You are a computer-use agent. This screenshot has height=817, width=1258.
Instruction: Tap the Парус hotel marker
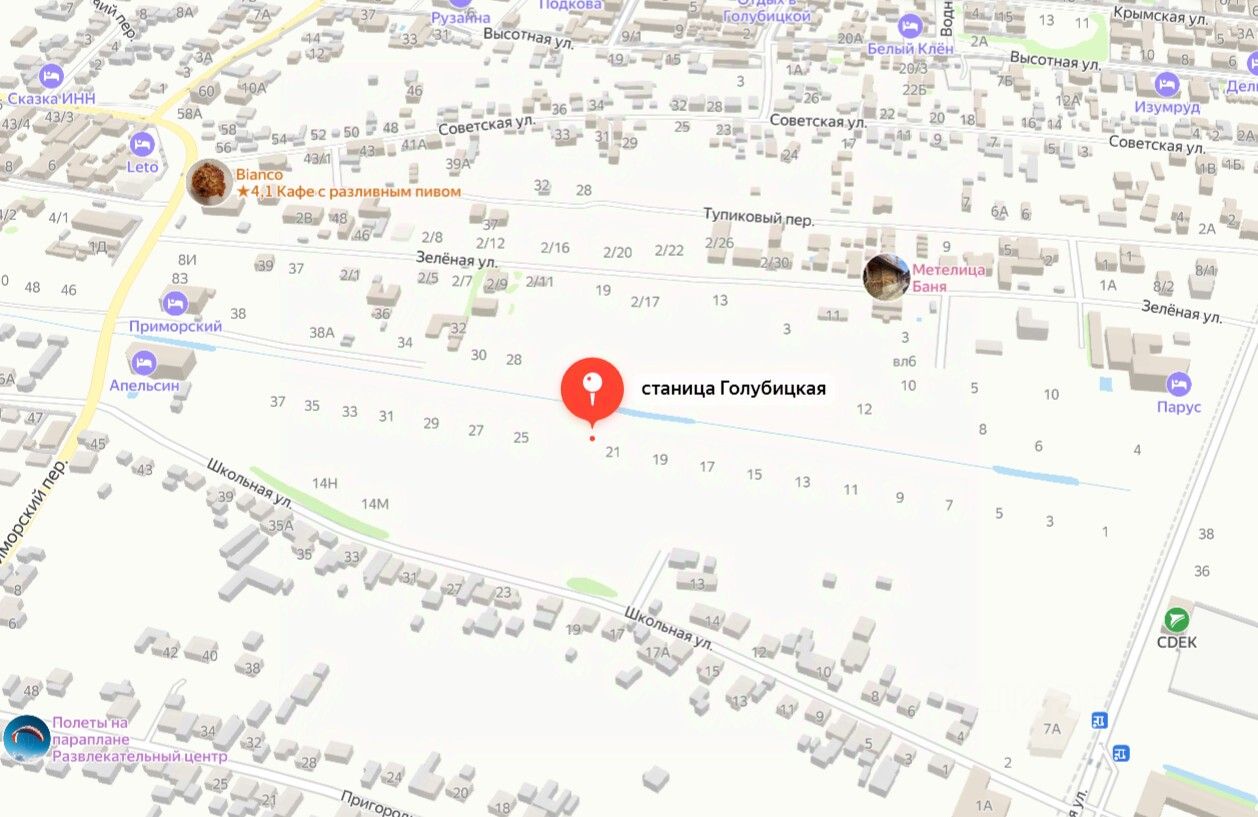point(1178,384)
